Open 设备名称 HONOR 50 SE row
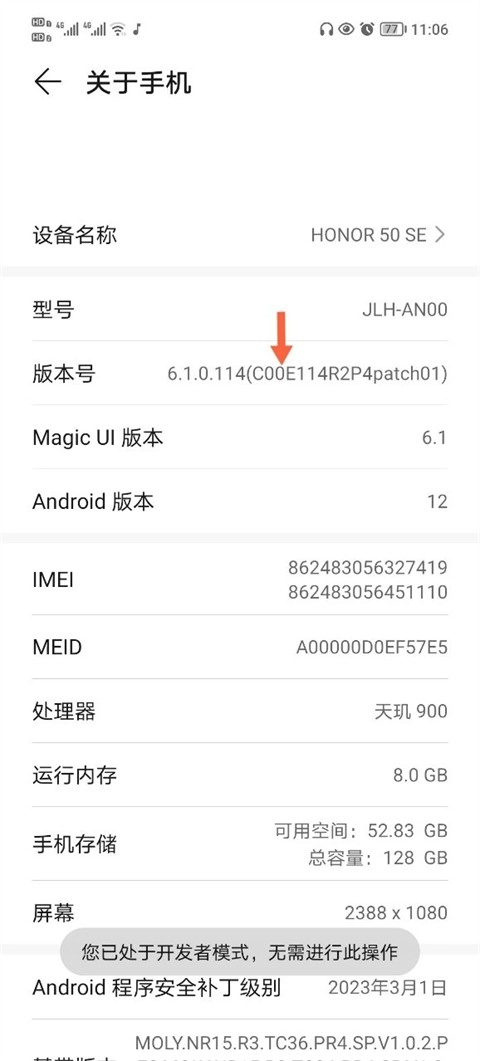This screenshot has height=1061, width=480. pos(240,235)
